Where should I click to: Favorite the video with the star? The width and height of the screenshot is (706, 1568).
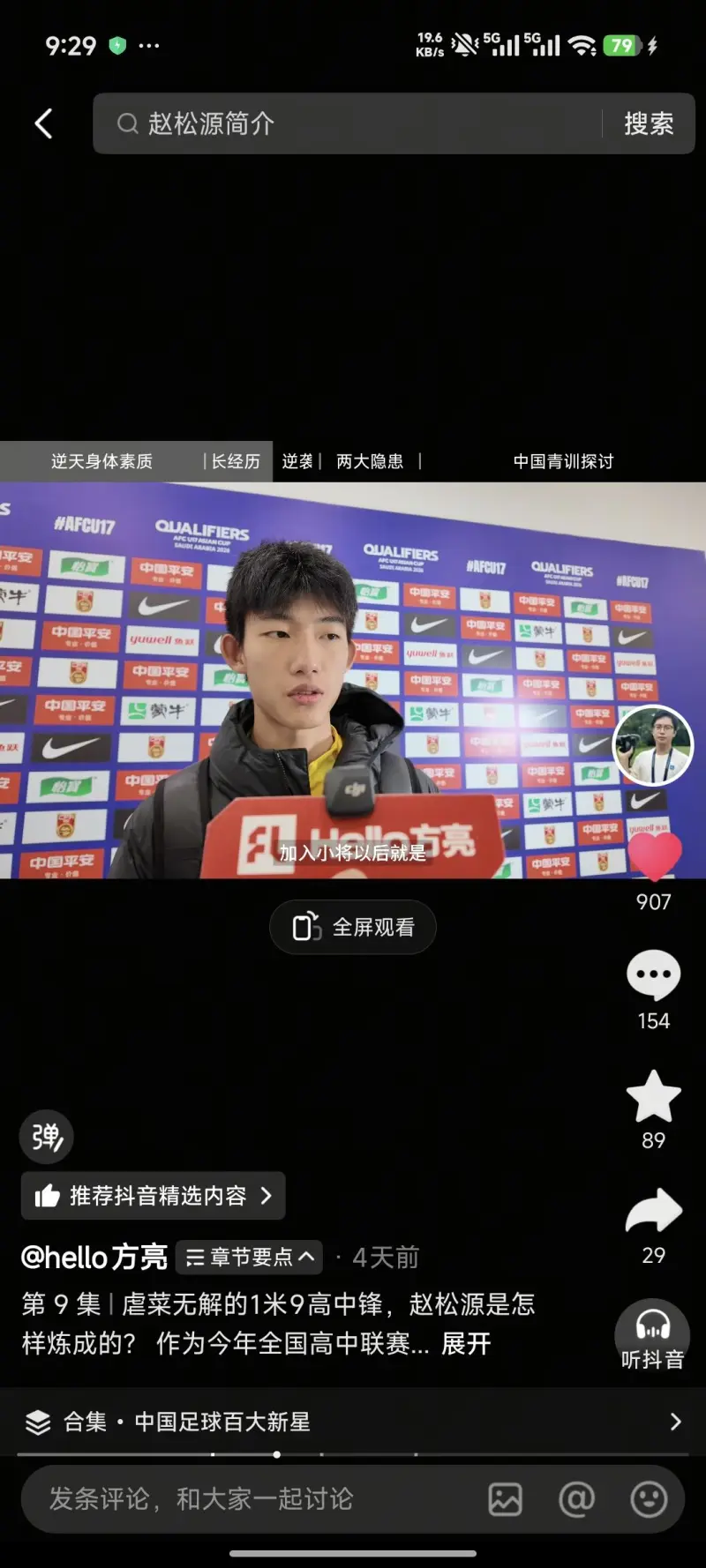coord(653,1096)
